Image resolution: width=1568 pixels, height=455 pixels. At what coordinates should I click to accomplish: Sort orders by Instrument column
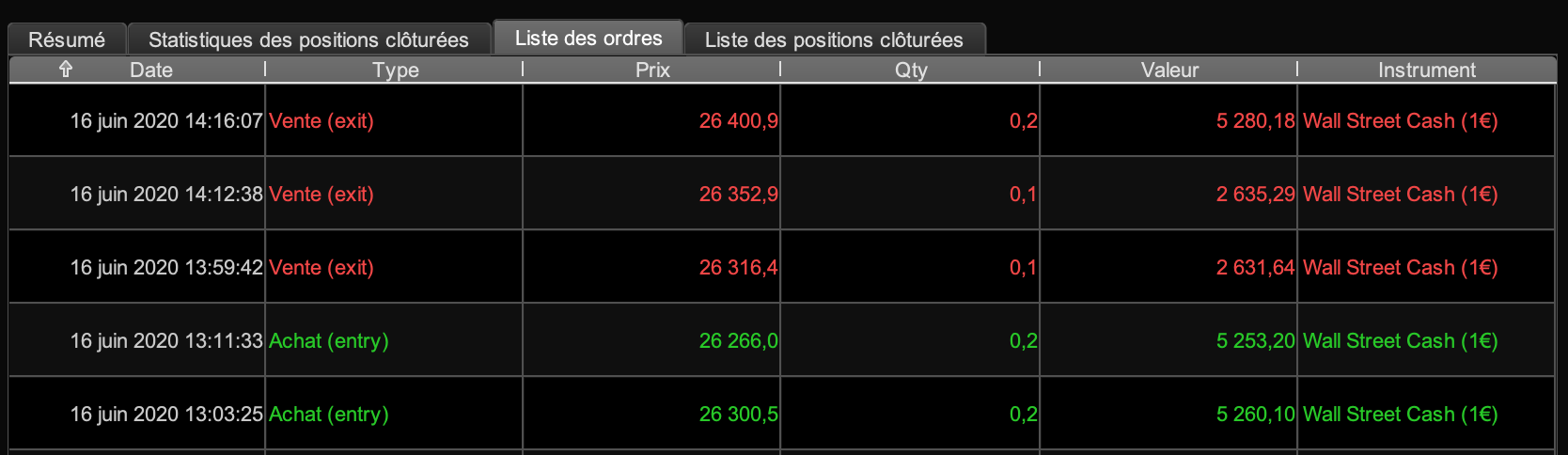point(1426,70)
